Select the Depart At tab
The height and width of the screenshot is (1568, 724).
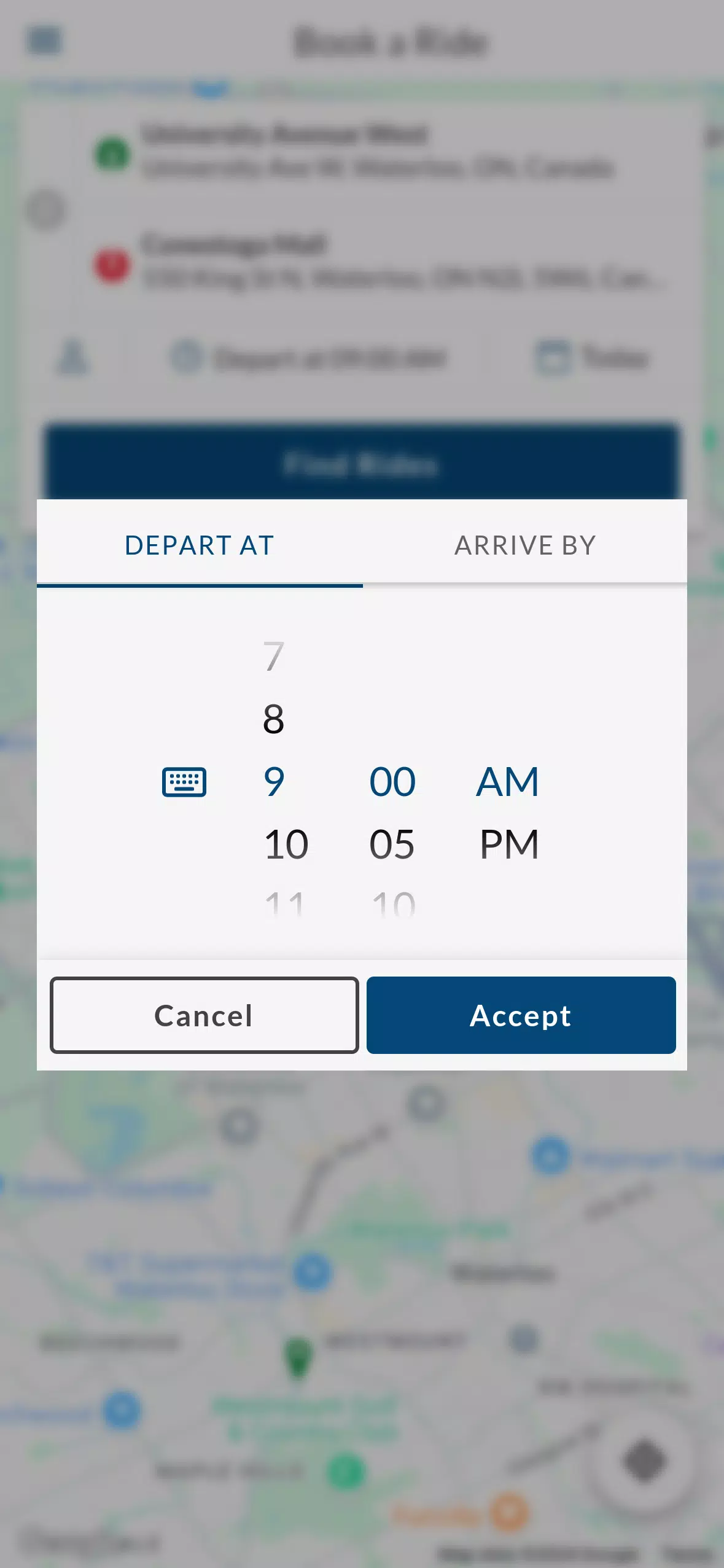tap(200, 545)
